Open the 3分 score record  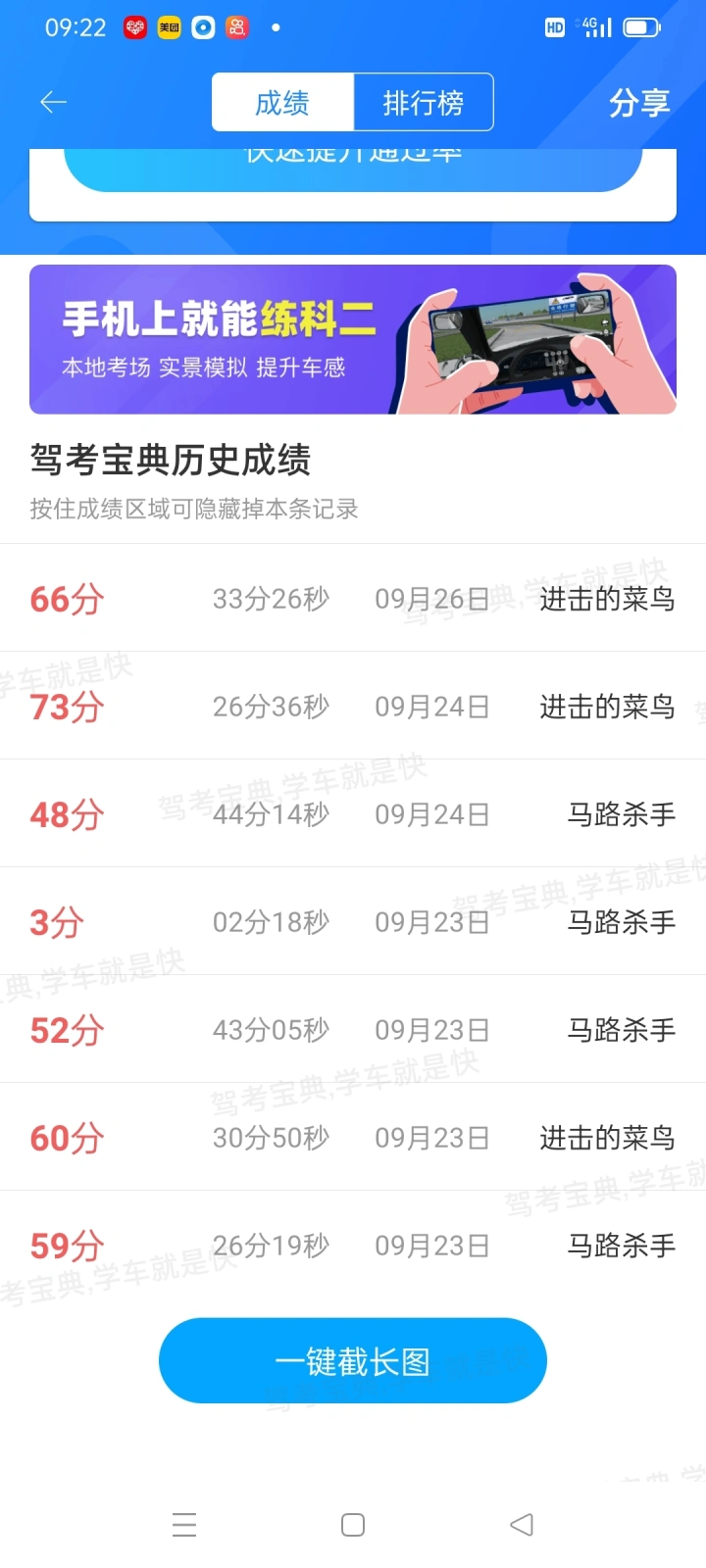(353, 921)
